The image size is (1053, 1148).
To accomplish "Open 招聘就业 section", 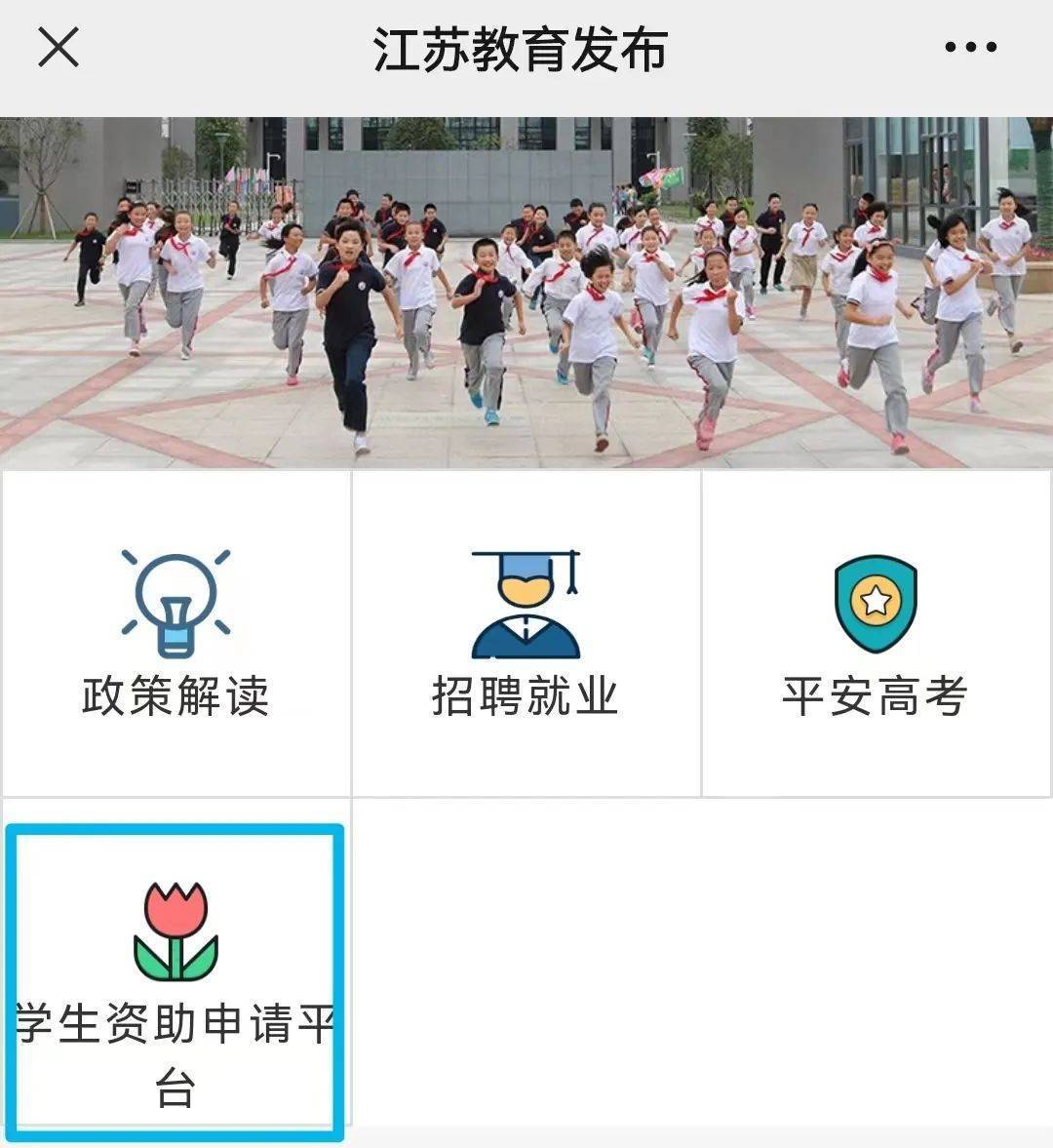I will point(526,634).
